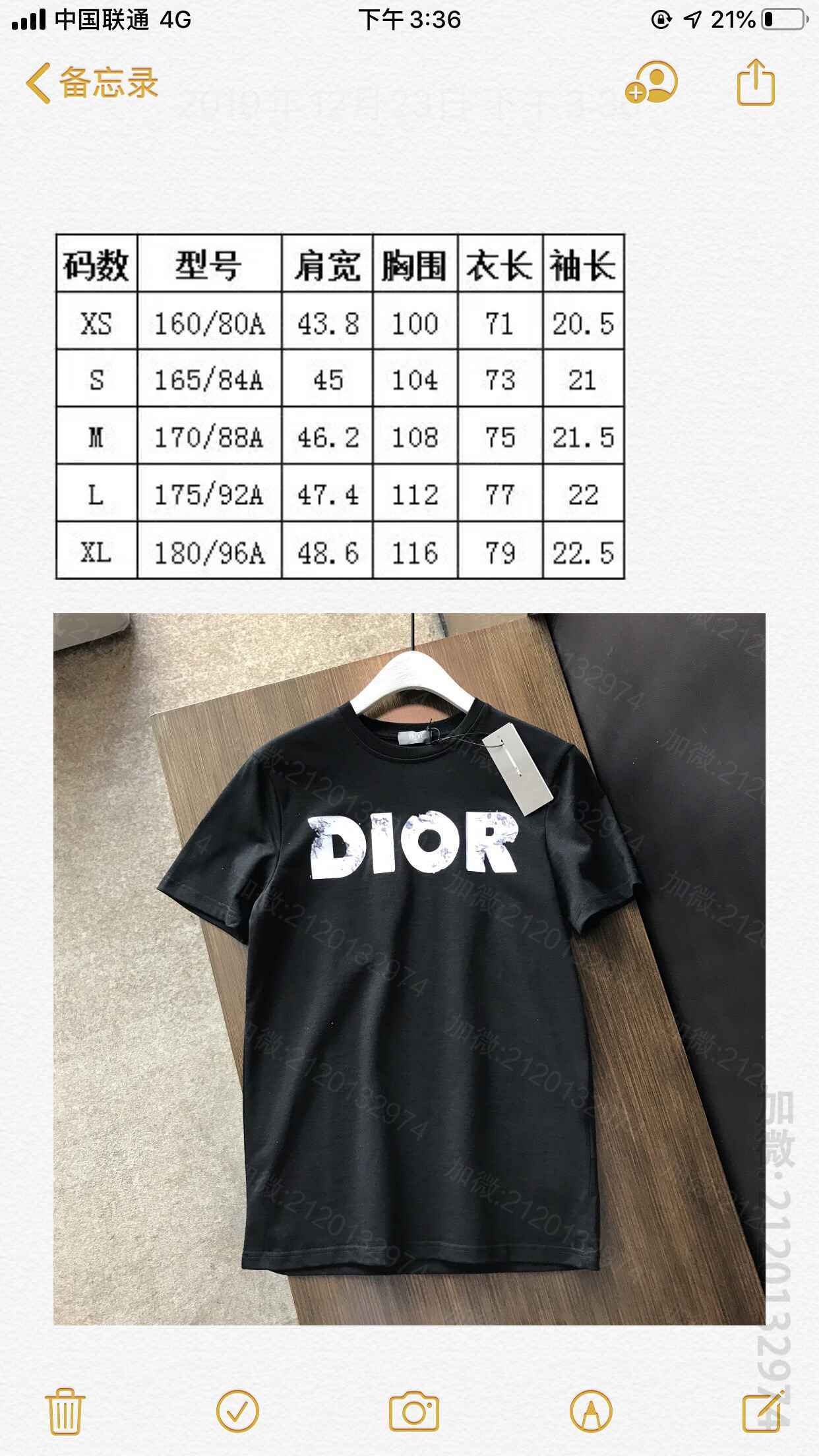Open the size chart image attachment
This screenshot has height=1456, width=819.
[x=340, y=406]
